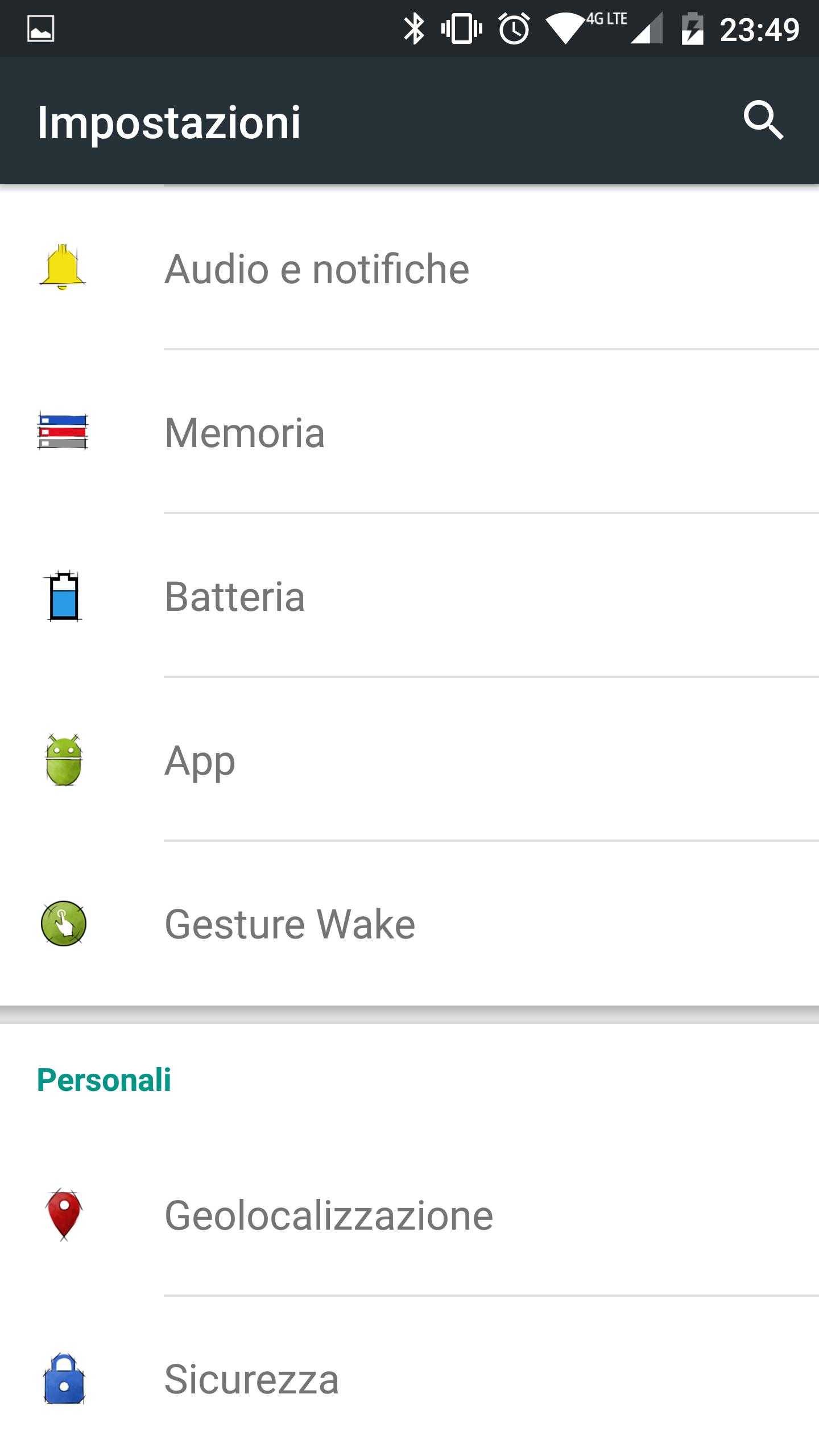
Task: Open the search icon in Impostazioni
Action: pos(763,121)
